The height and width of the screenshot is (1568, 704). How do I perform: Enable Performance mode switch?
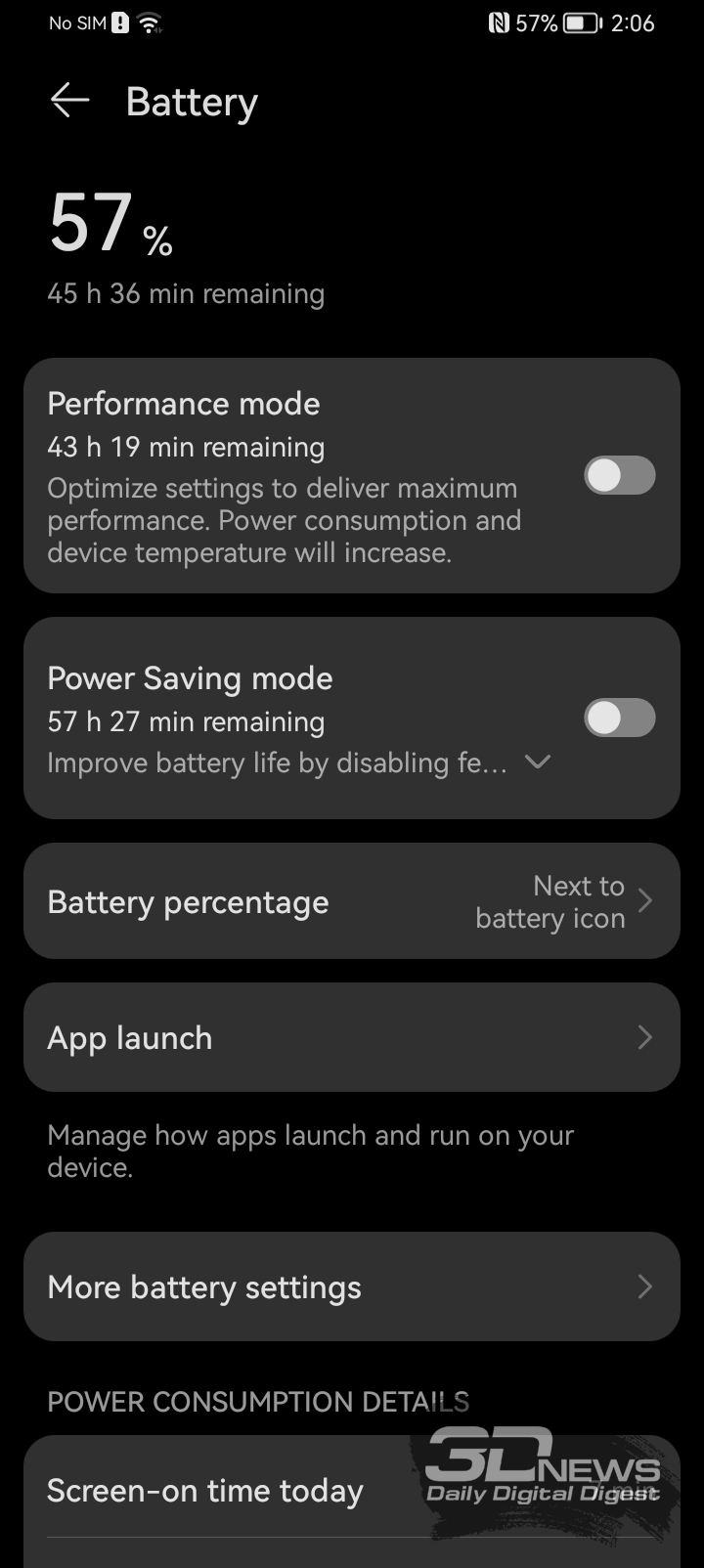(x=619, y=475)
